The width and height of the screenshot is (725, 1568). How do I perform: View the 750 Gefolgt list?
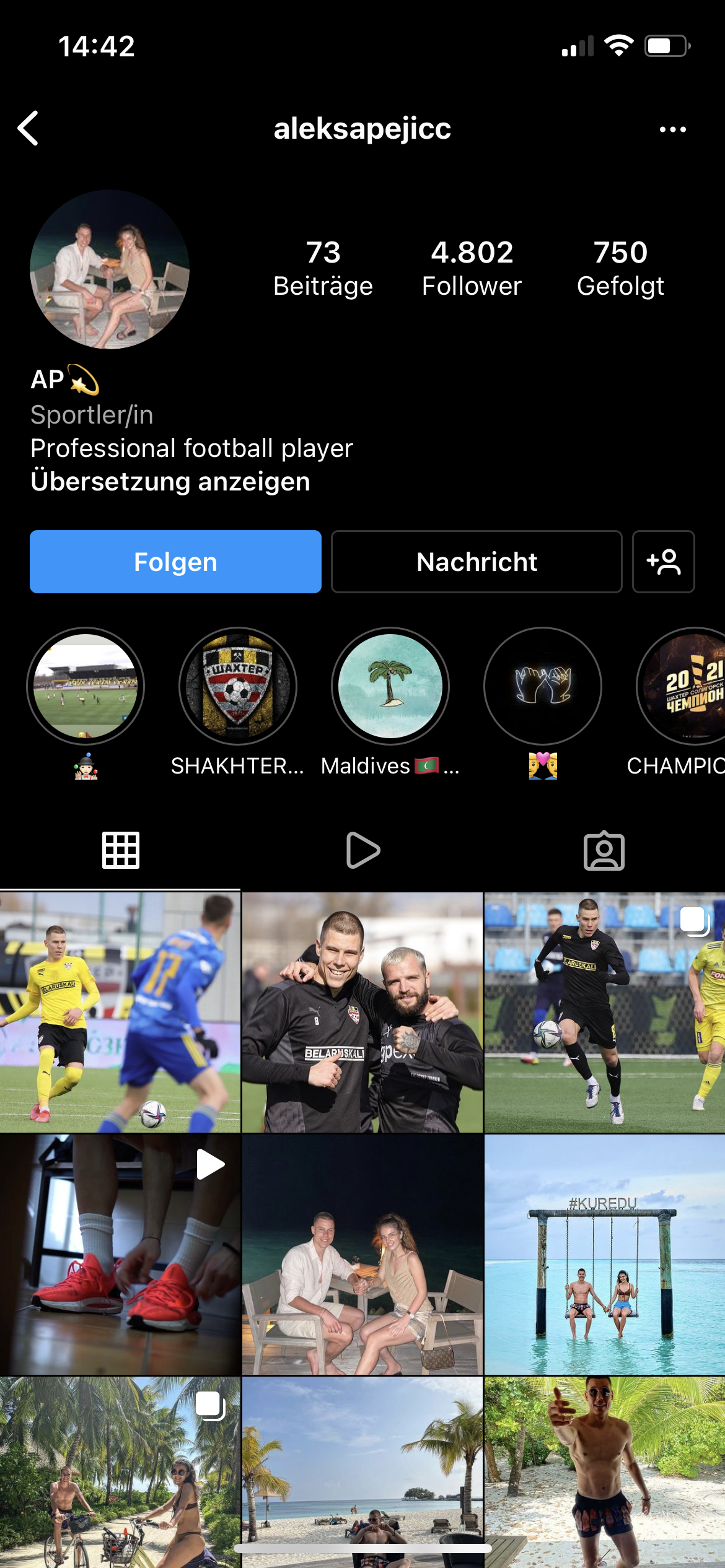point(620,269)
